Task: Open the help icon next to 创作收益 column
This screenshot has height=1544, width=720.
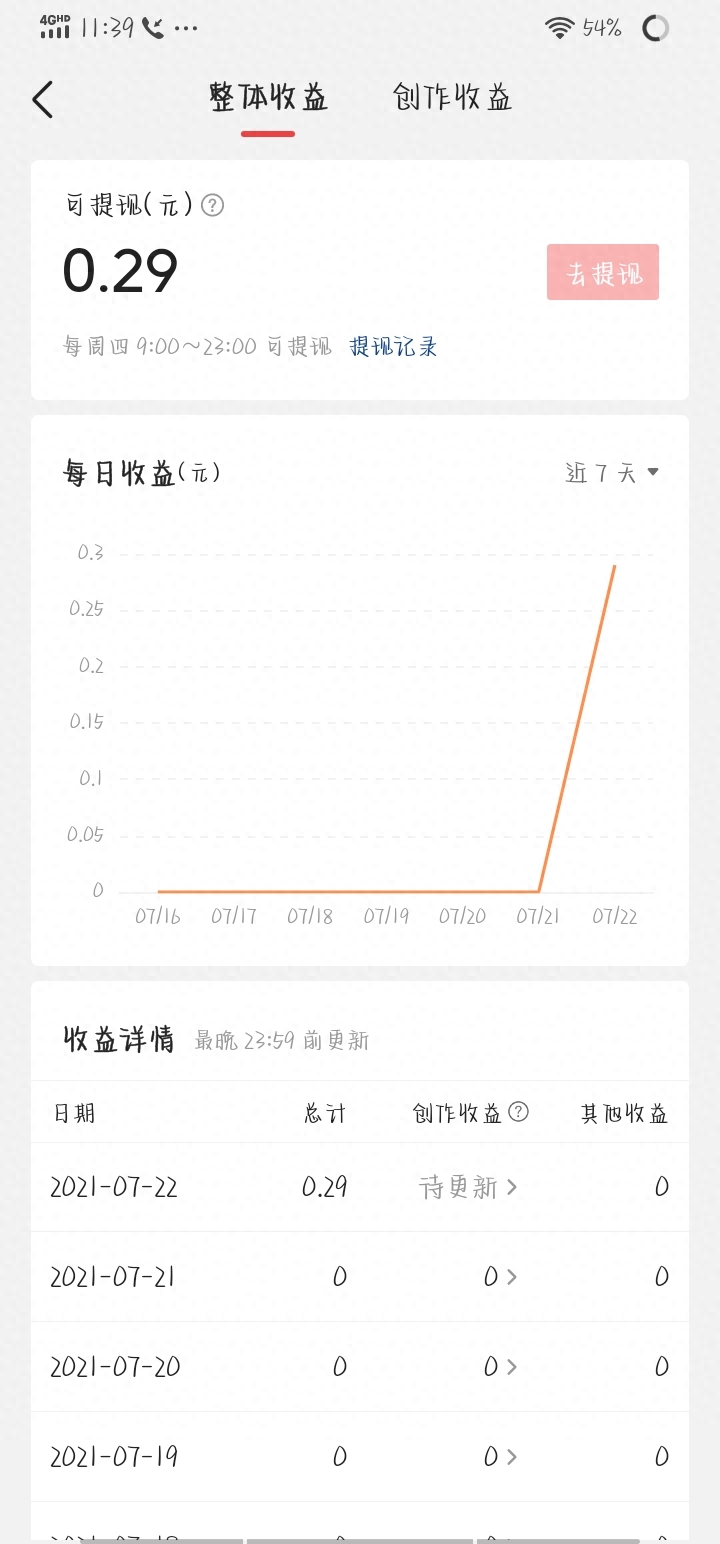Action: [x=518, y=1112]
